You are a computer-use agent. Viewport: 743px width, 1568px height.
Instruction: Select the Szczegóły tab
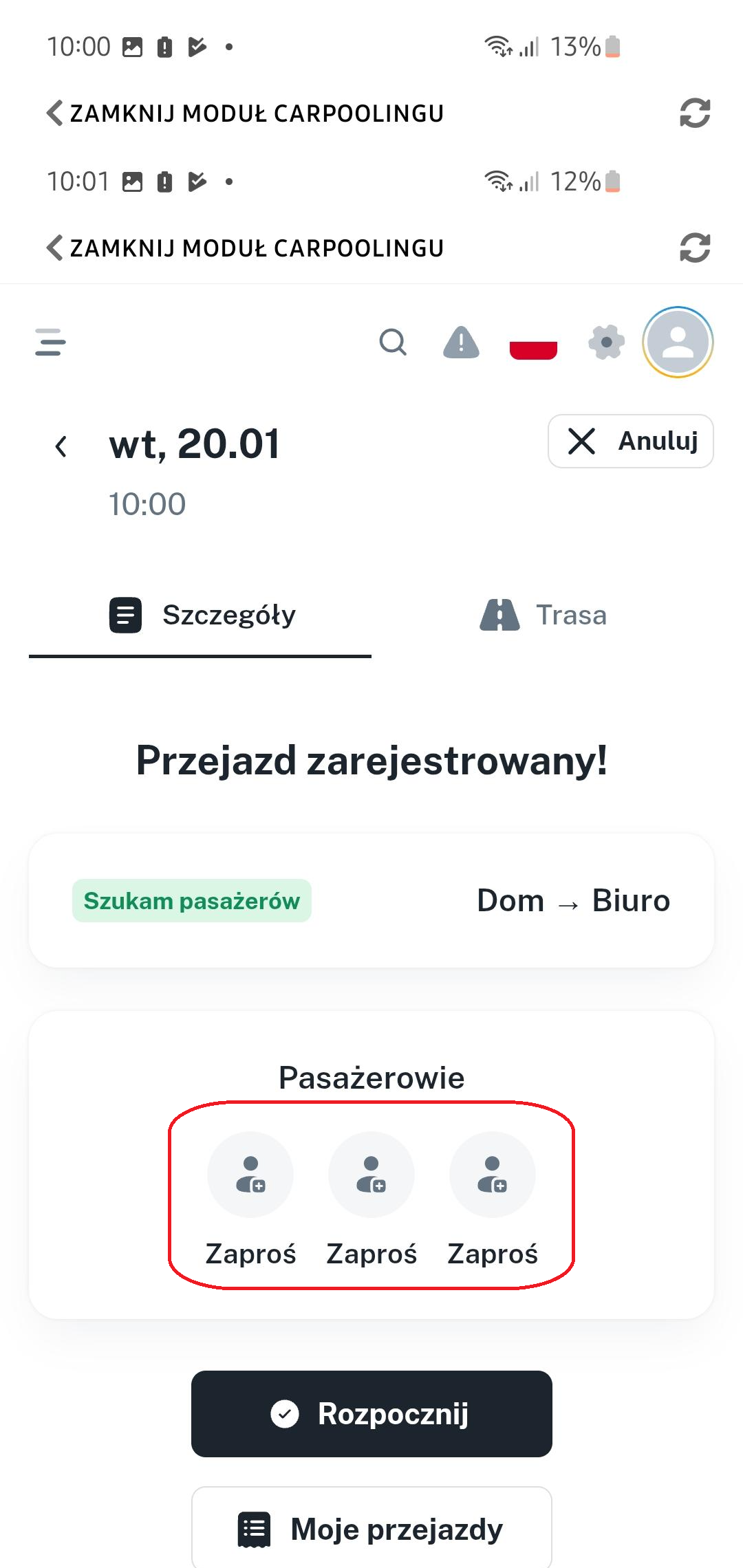[201, 615]
